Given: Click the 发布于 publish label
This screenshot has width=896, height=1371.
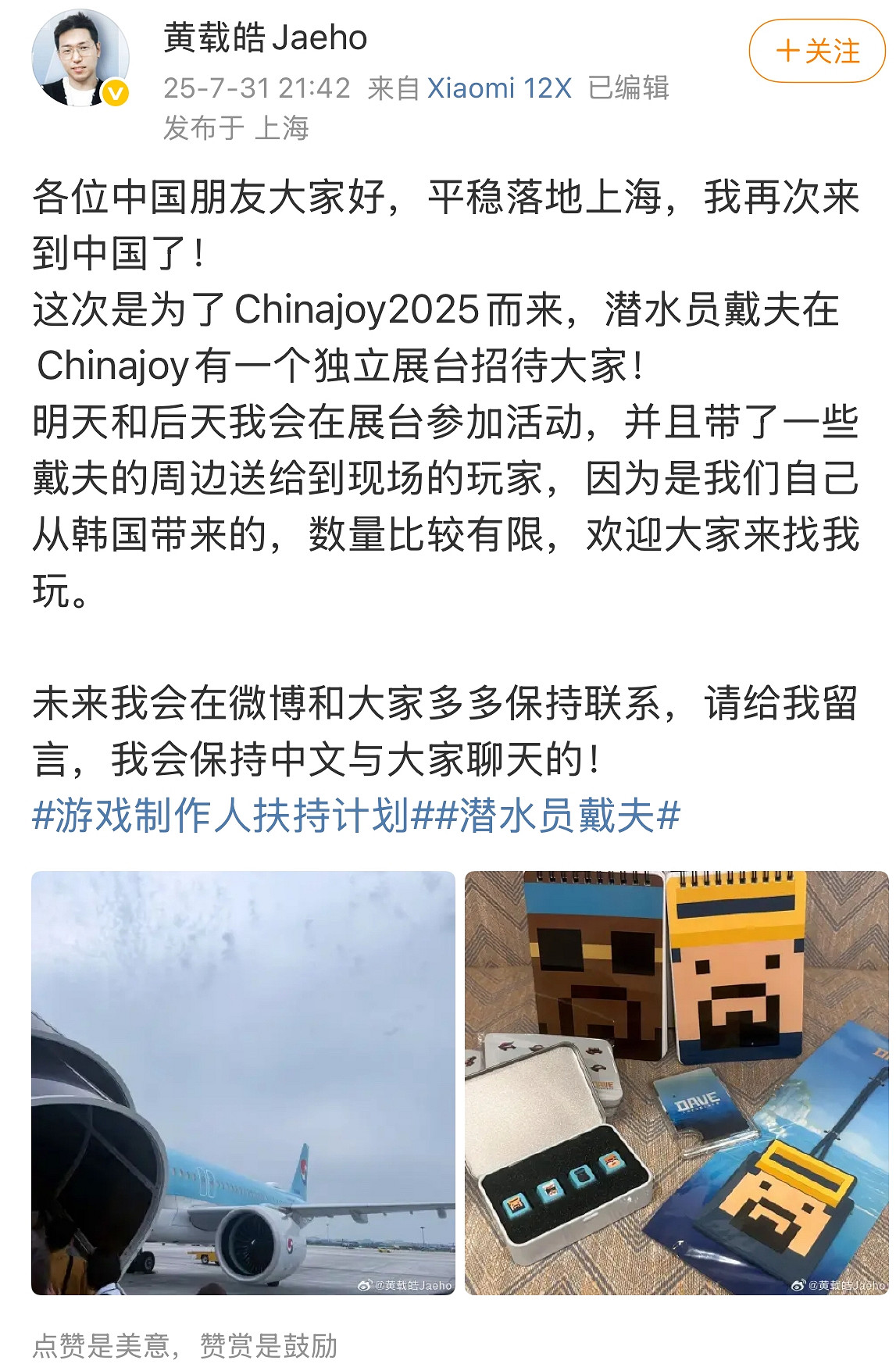Looking at the screenshot, I should 204,123.
